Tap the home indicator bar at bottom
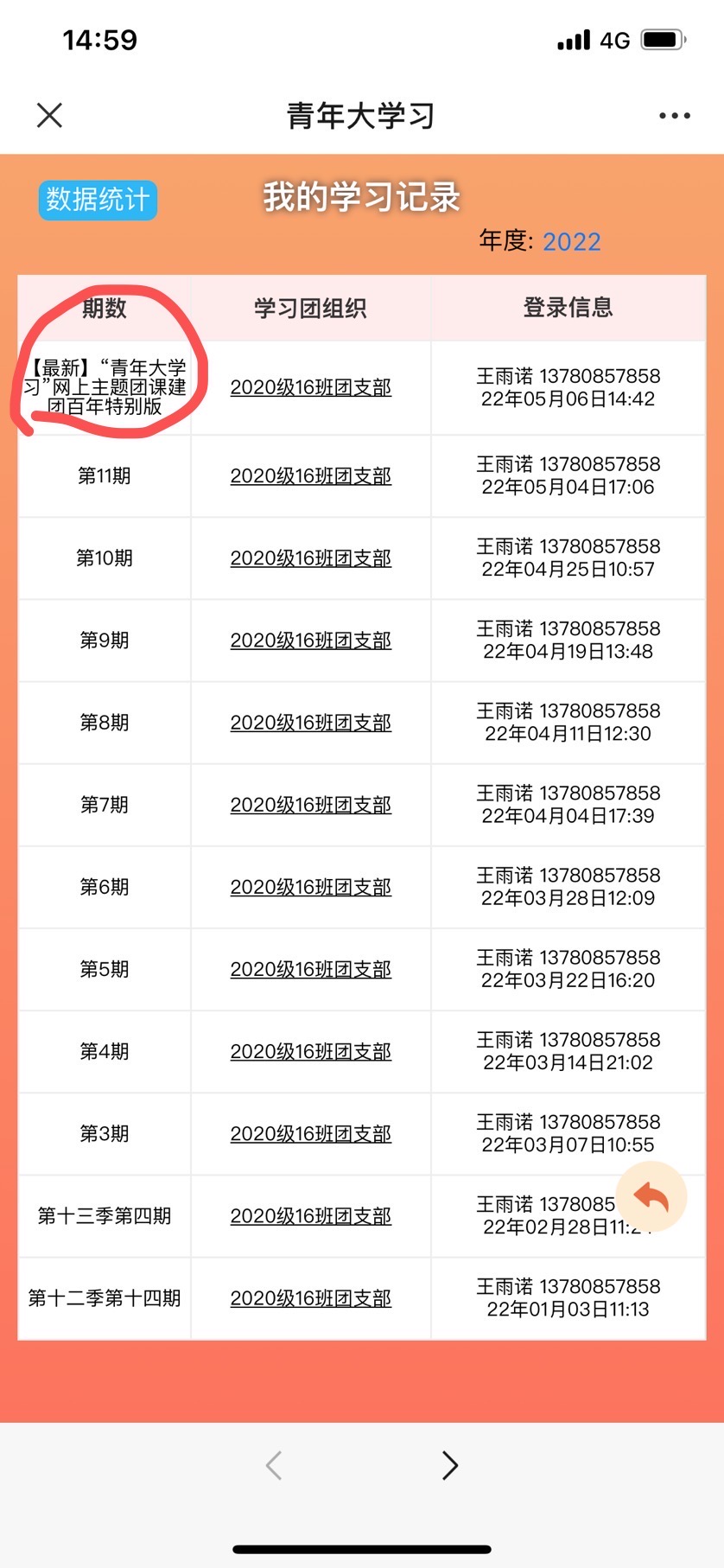The height and width of the screenshot is (1568, 724). tap(362, 1548)
